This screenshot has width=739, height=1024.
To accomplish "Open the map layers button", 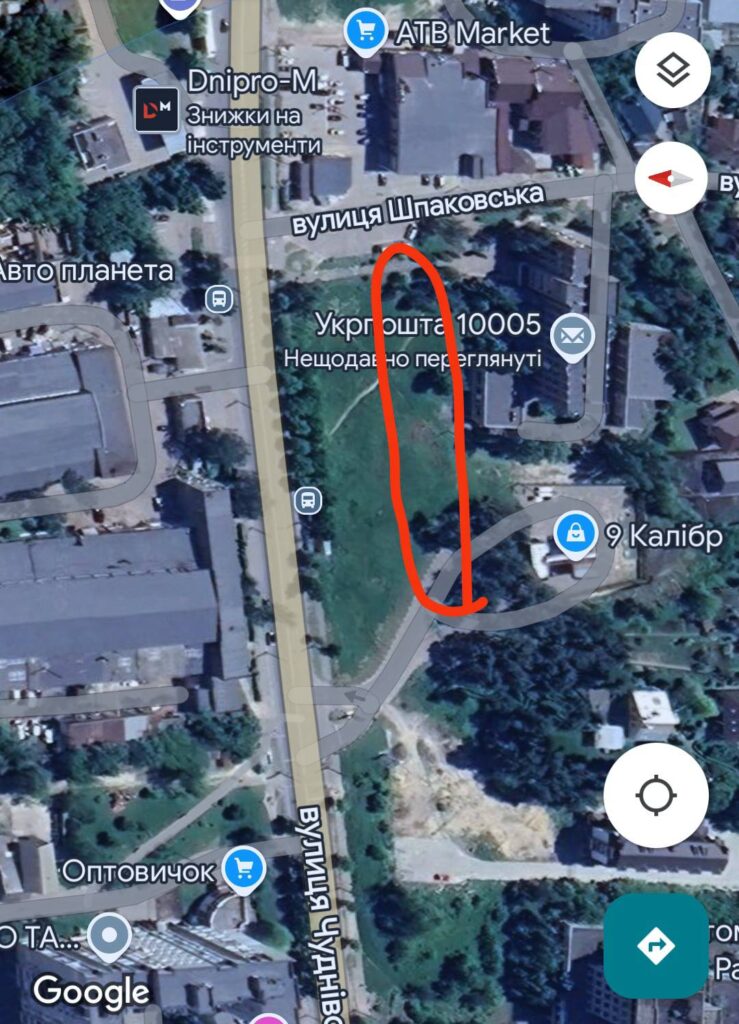I will click(x=672, y=70).
